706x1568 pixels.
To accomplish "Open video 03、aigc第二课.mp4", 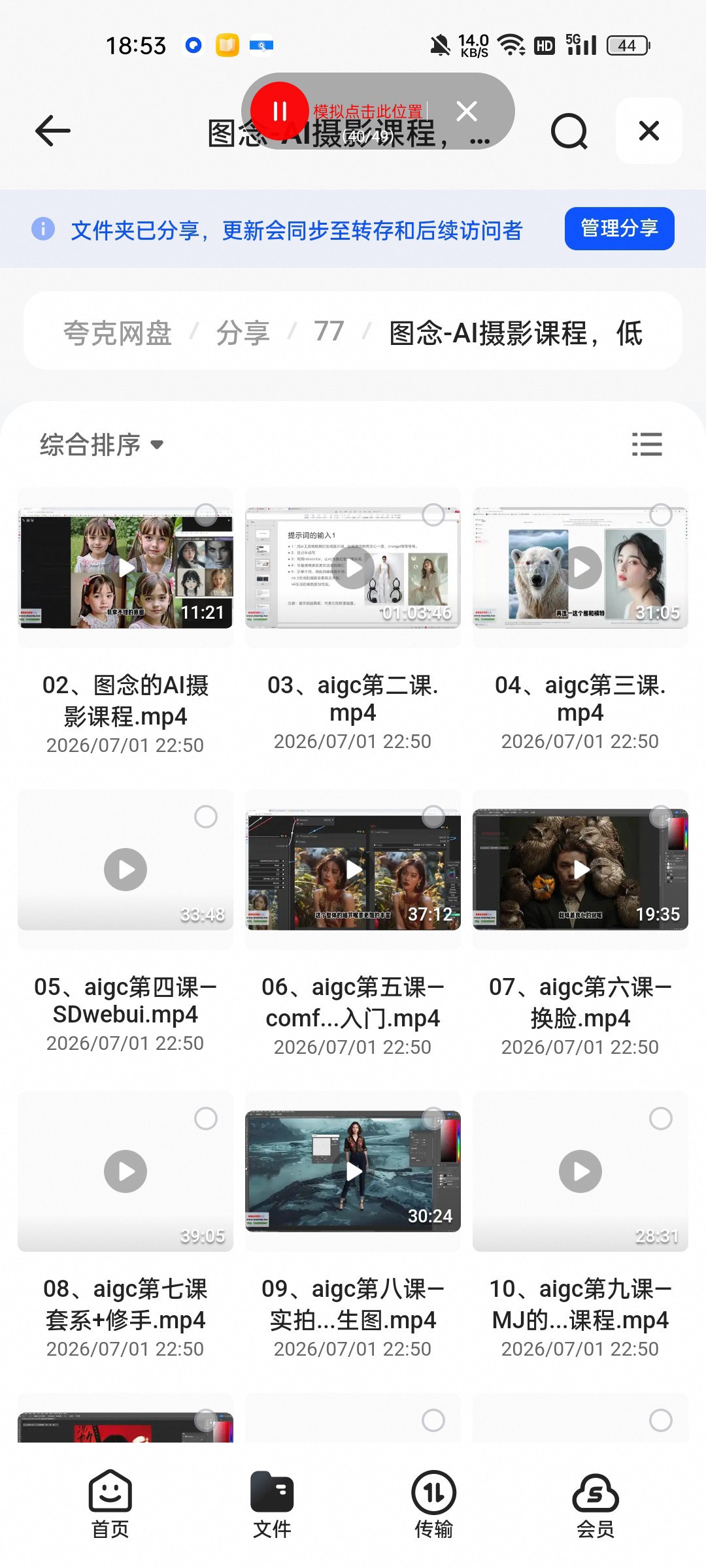I will pos(353,568).
